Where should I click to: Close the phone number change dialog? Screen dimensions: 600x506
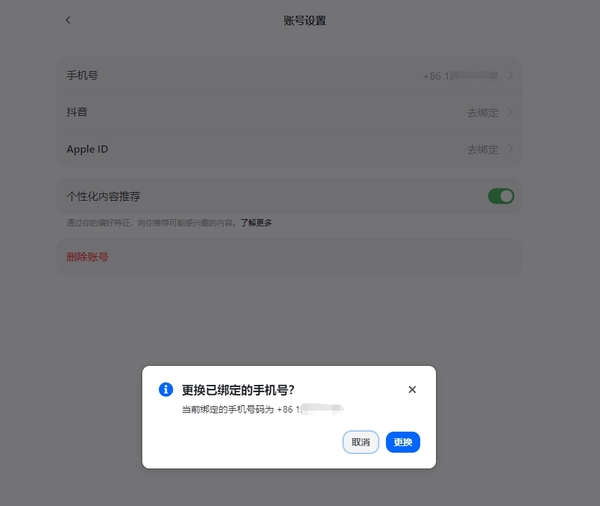[412, 390]
